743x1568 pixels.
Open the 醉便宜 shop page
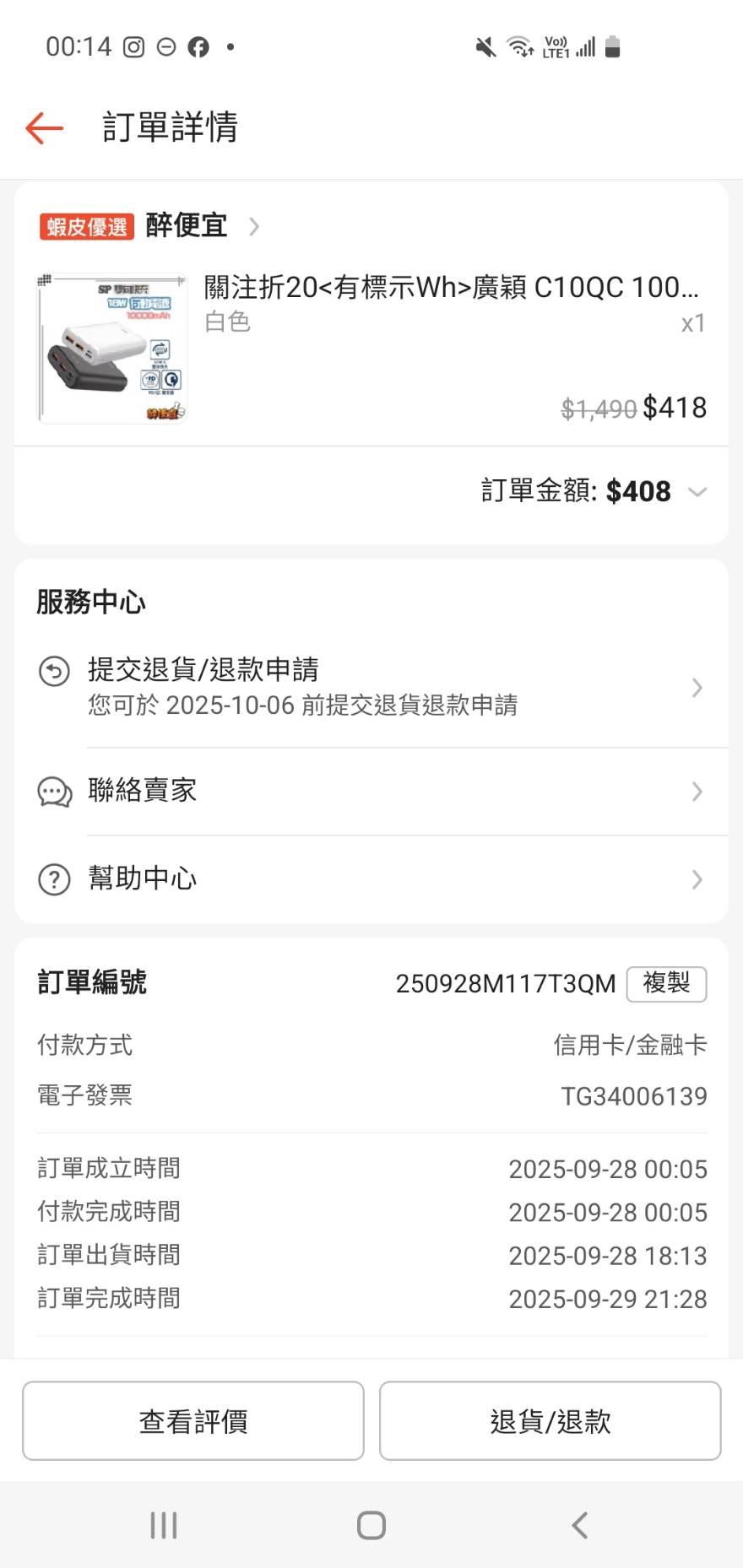186,226
